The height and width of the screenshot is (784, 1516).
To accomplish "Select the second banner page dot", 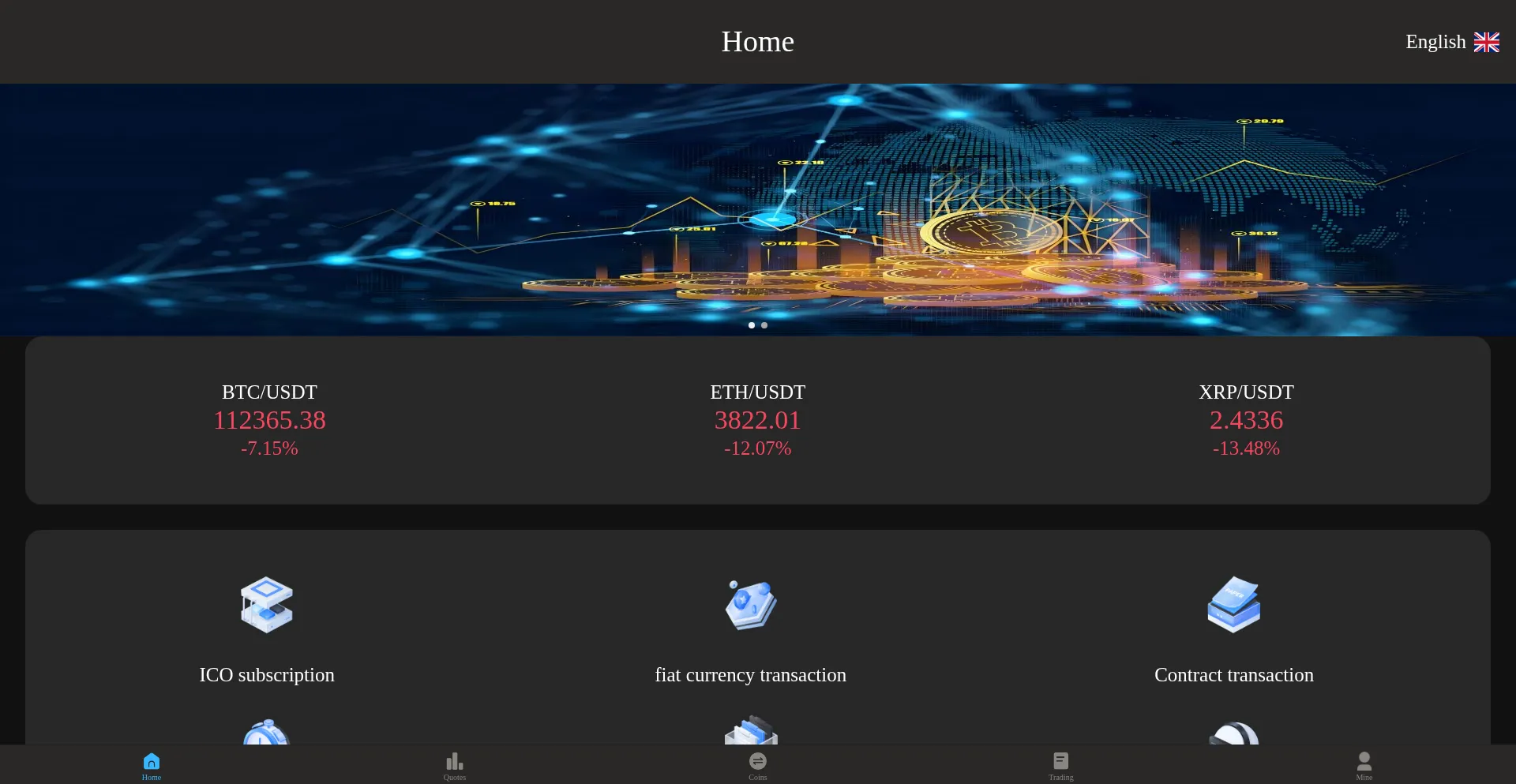I will pyautogui.click(x=764, y=325).
